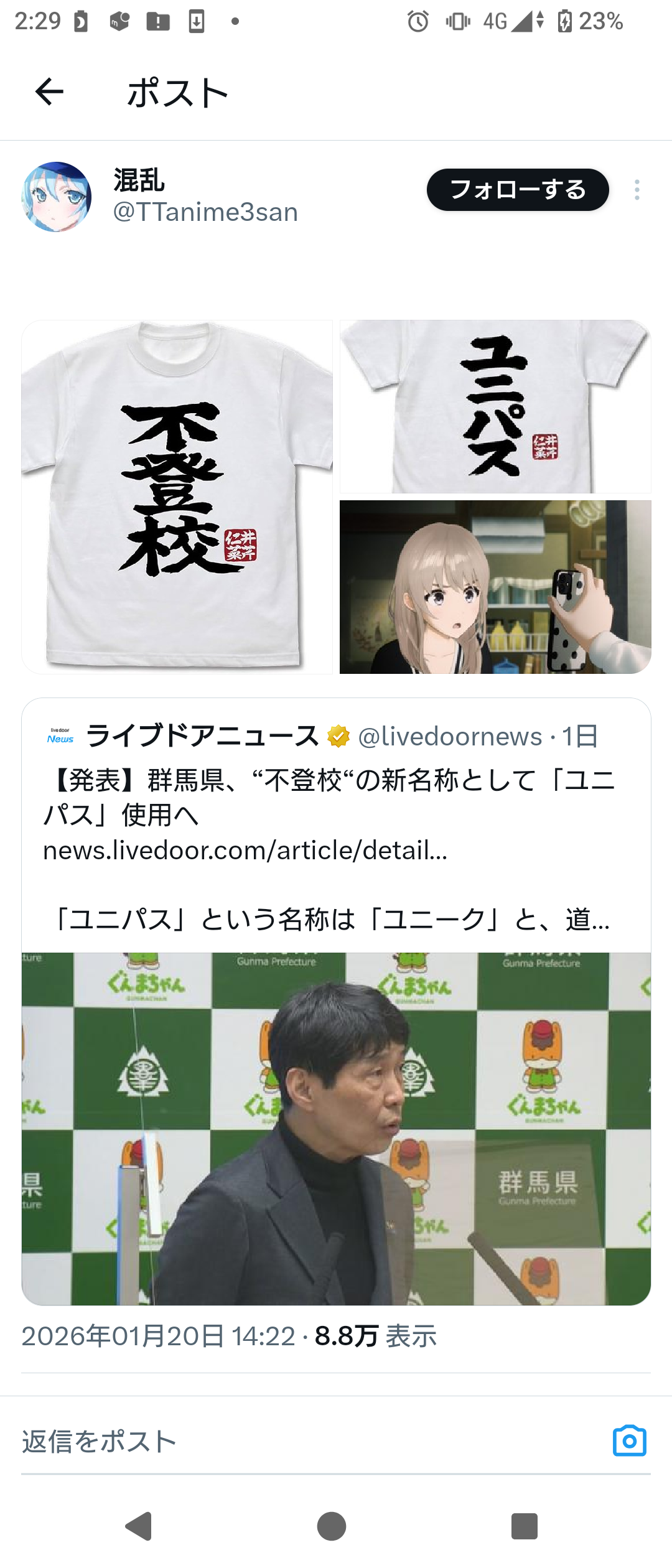Open the ユニパス T-shirt image
The height and width of the screenshot is (1568, 672).
pos(495,406)
